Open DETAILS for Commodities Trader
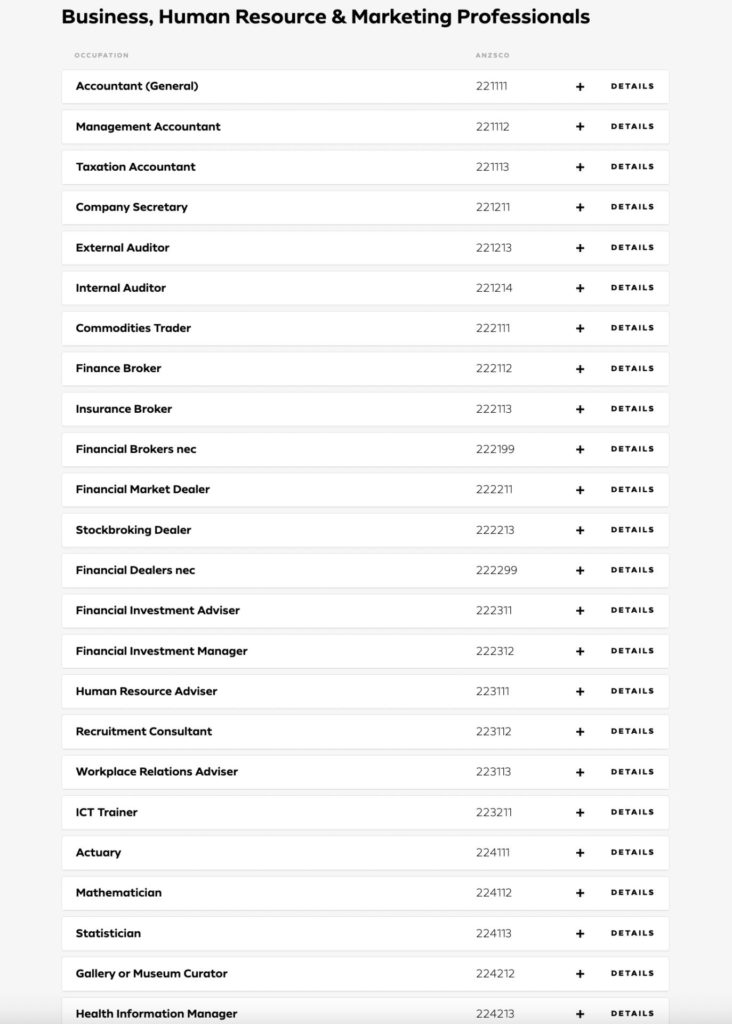Viewport: 732px width, 1024px height. [631, 328]
